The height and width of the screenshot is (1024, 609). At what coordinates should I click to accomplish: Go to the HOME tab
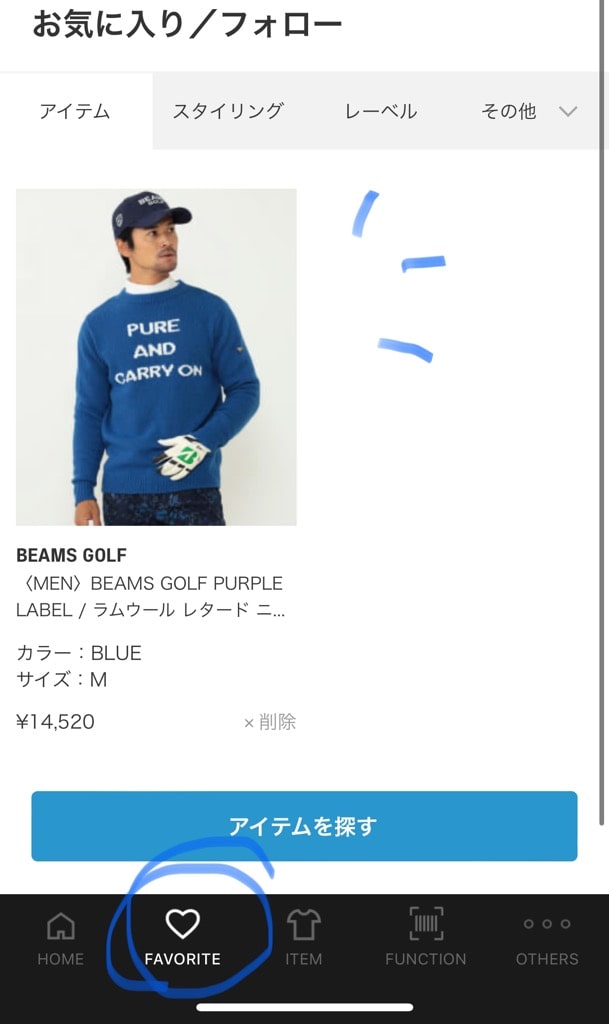pos(60,938)
